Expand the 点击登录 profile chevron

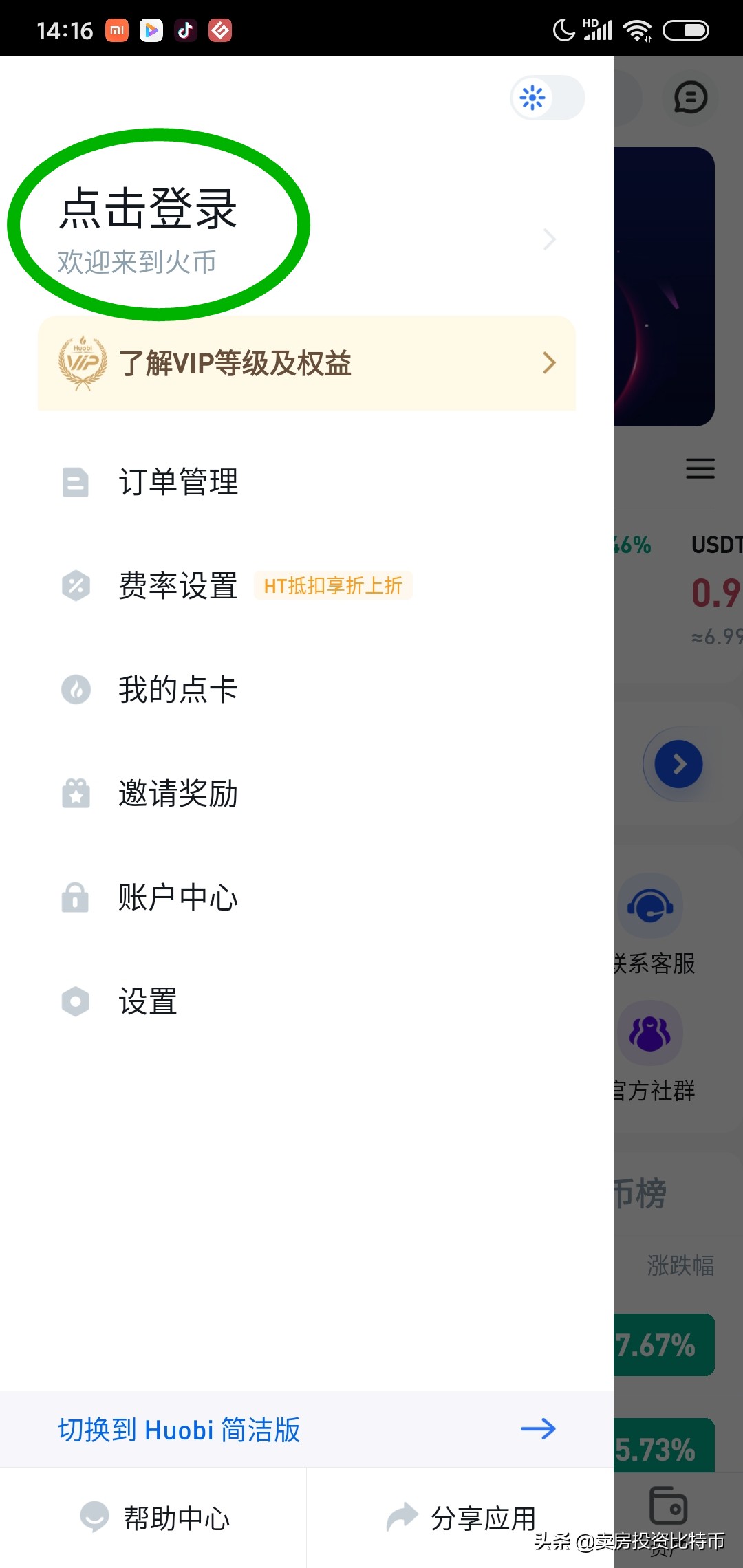(548, 239)
